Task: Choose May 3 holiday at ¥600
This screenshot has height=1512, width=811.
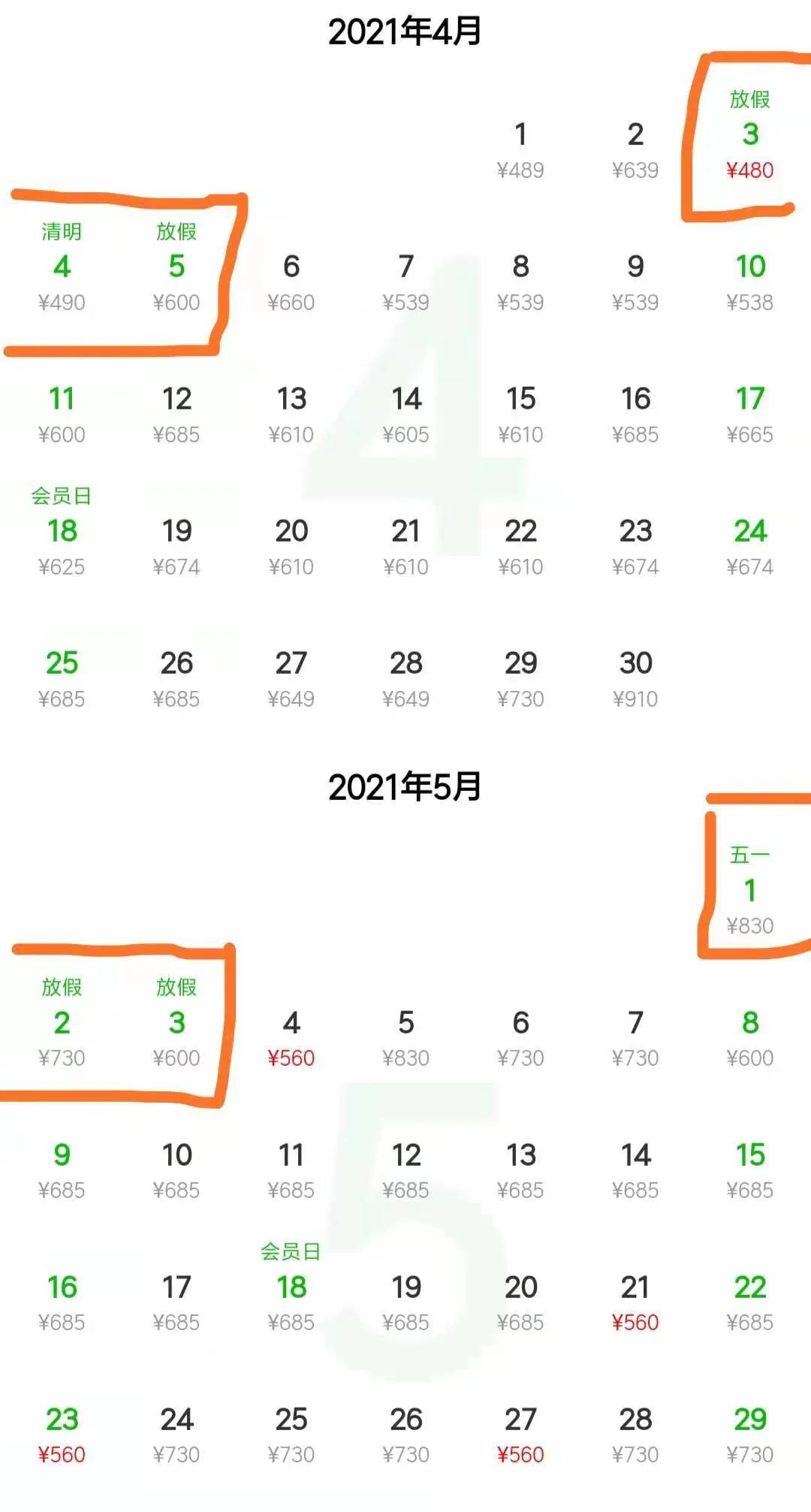Action: click(176, 1023)
